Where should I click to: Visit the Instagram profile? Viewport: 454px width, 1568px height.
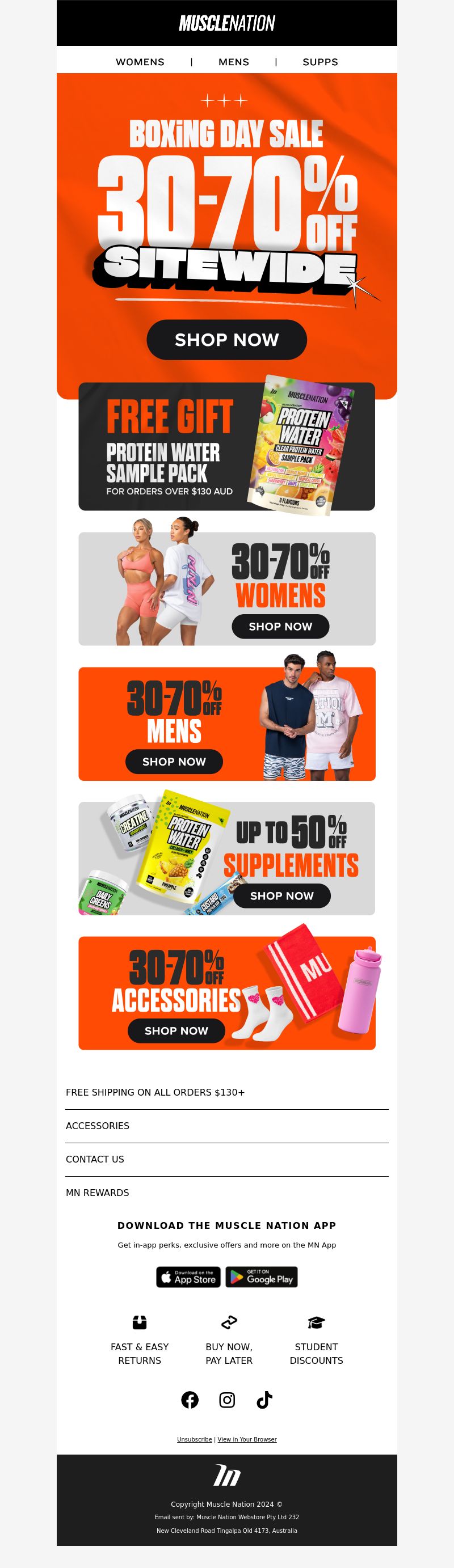point(226,1400)
